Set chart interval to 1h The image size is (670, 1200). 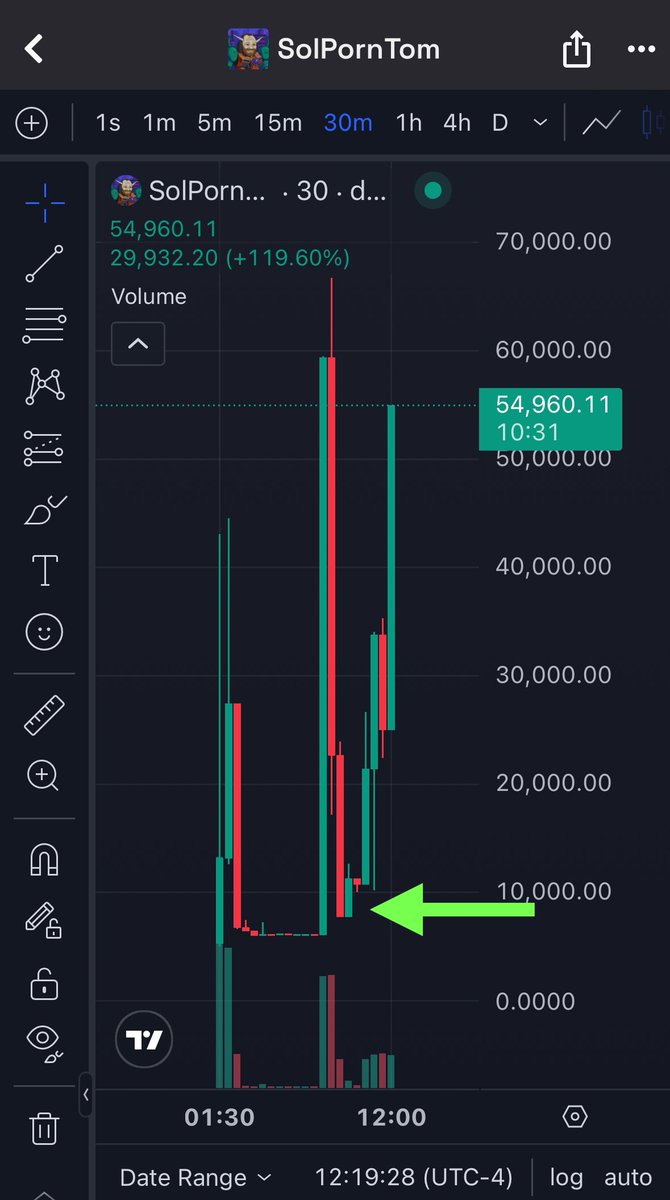(x=408, y=123)
